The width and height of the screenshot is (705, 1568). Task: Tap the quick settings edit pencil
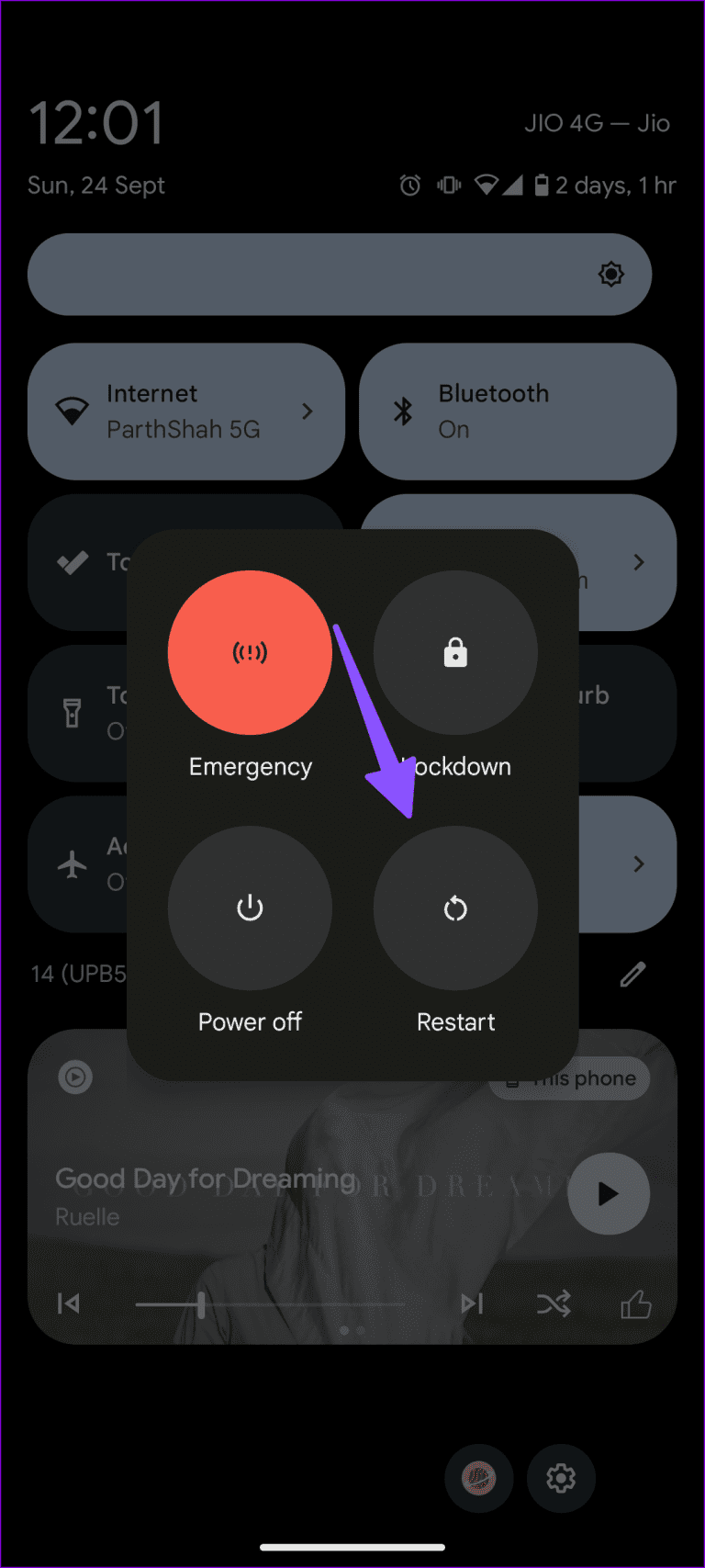[632, 974]
